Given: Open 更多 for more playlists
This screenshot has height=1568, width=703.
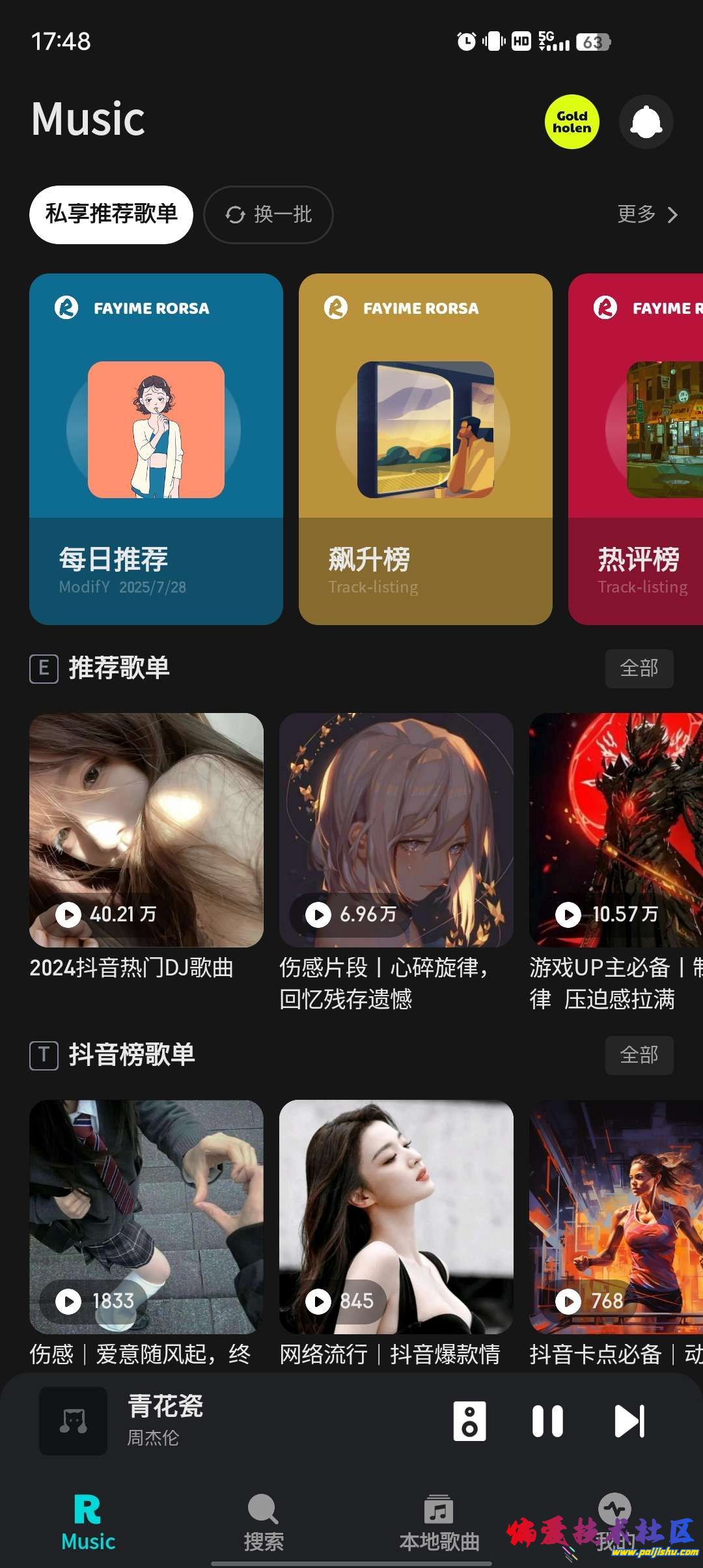Looking at the screenshot, I should click(x=647, y=214).
